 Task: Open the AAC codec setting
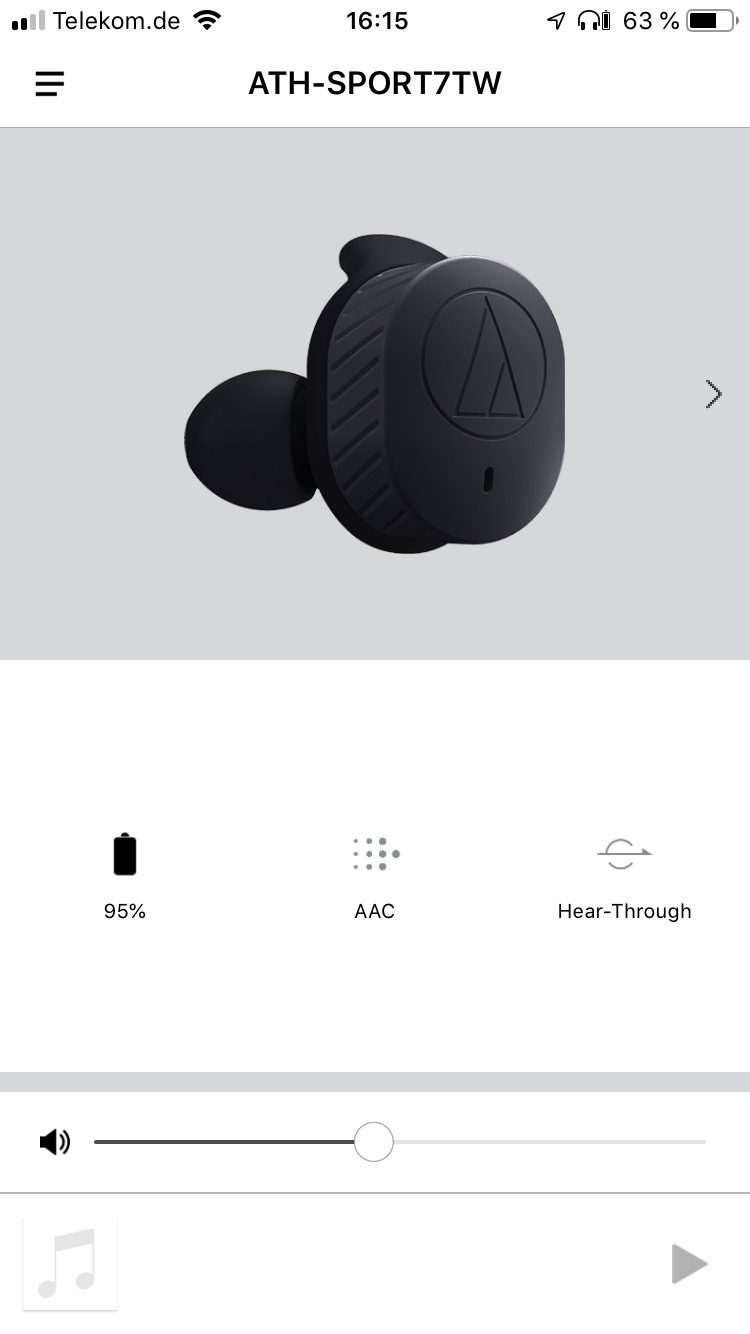[x=375, y=874]
